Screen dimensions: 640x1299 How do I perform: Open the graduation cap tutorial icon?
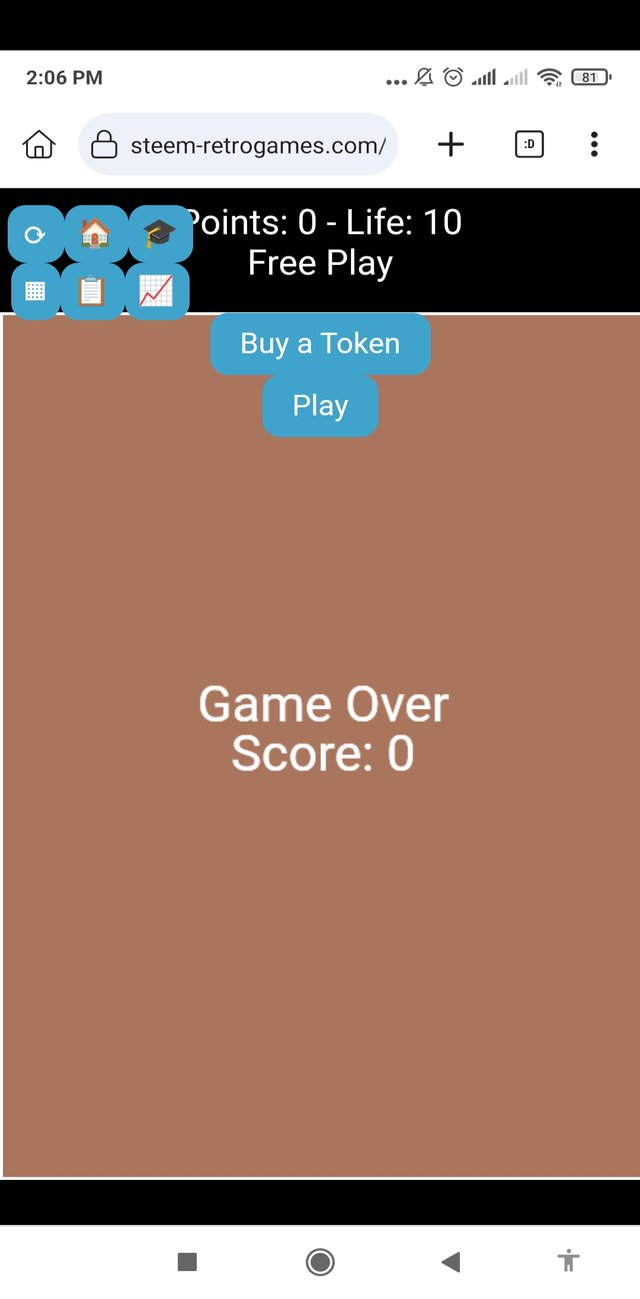click(x=159, y=234)
